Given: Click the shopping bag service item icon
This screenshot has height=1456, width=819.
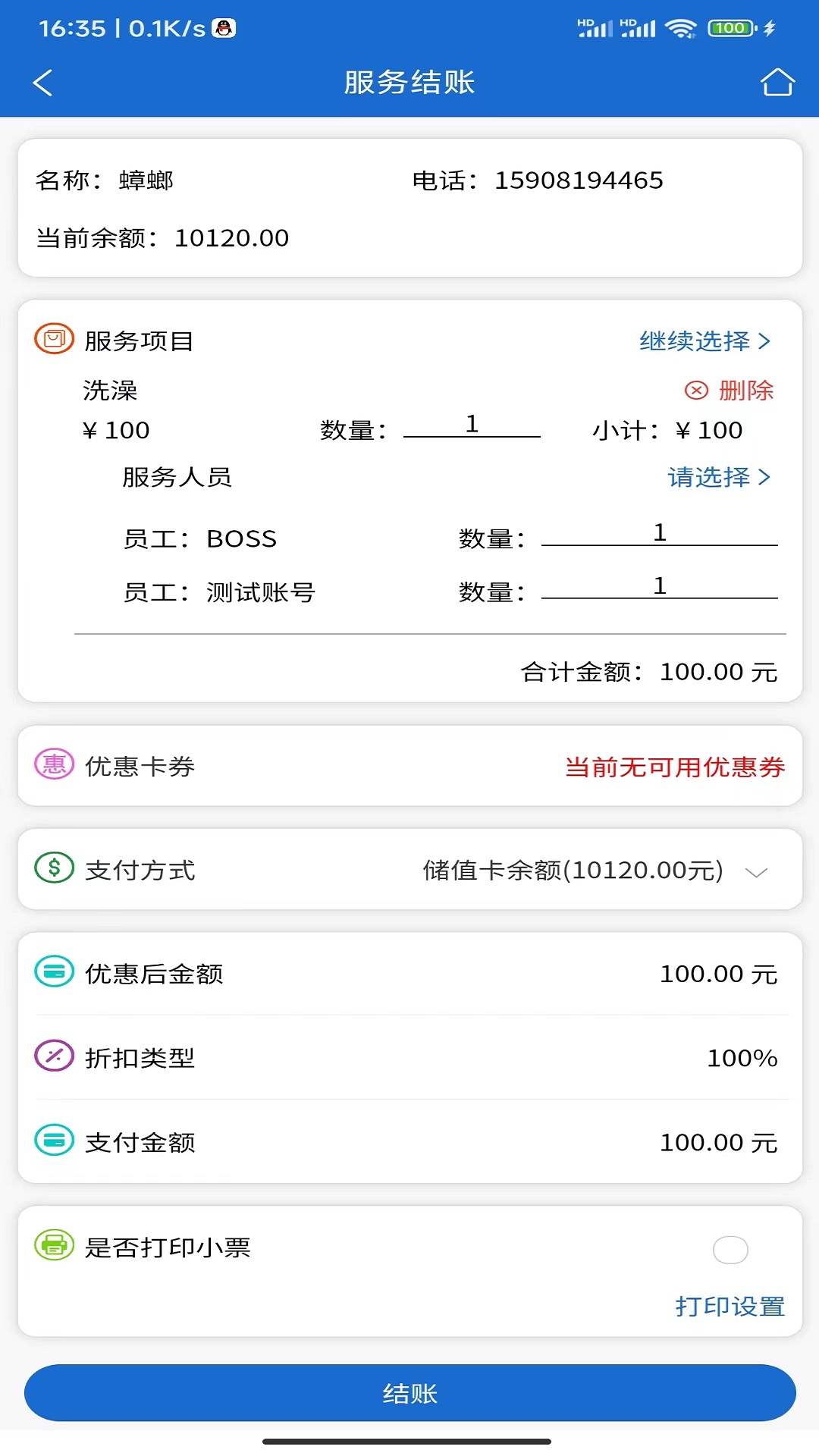Looking at the screenshot, I should [52, 340].
